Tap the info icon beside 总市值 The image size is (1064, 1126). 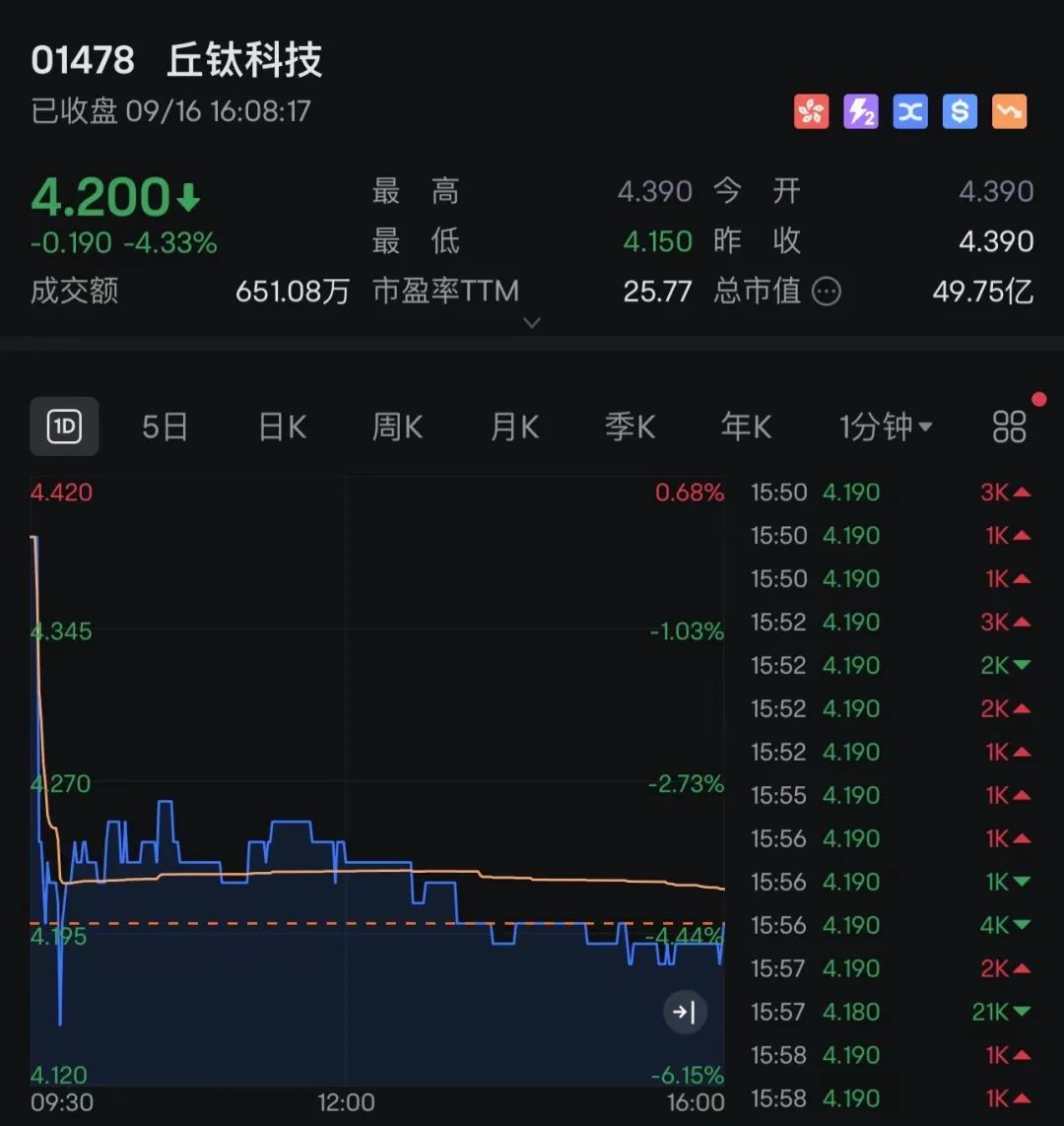[826, 292]
